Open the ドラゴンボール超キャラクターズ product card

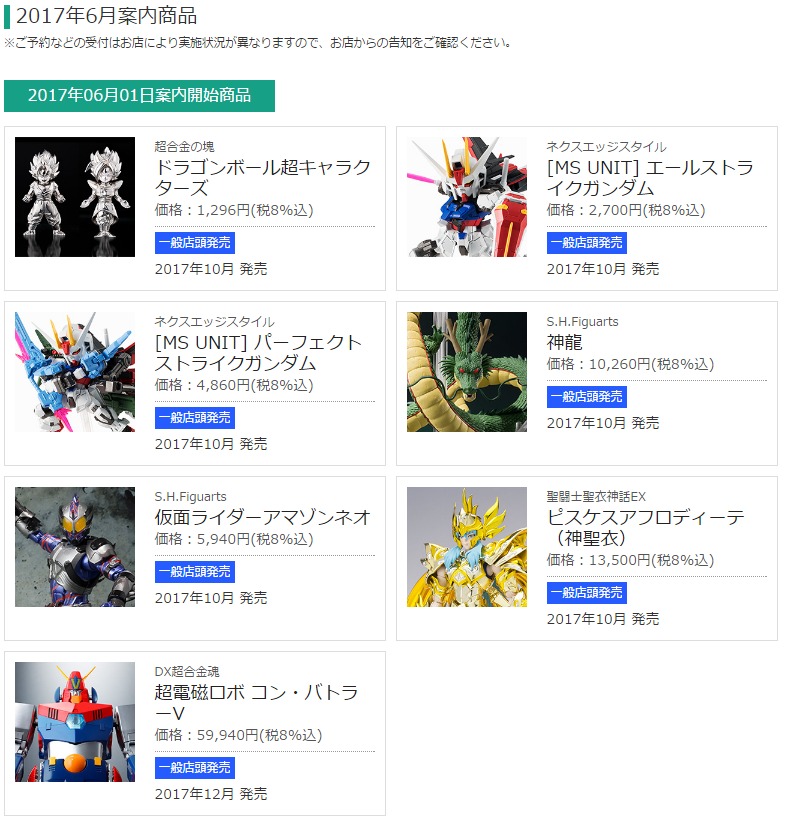(x=262, y=177)
